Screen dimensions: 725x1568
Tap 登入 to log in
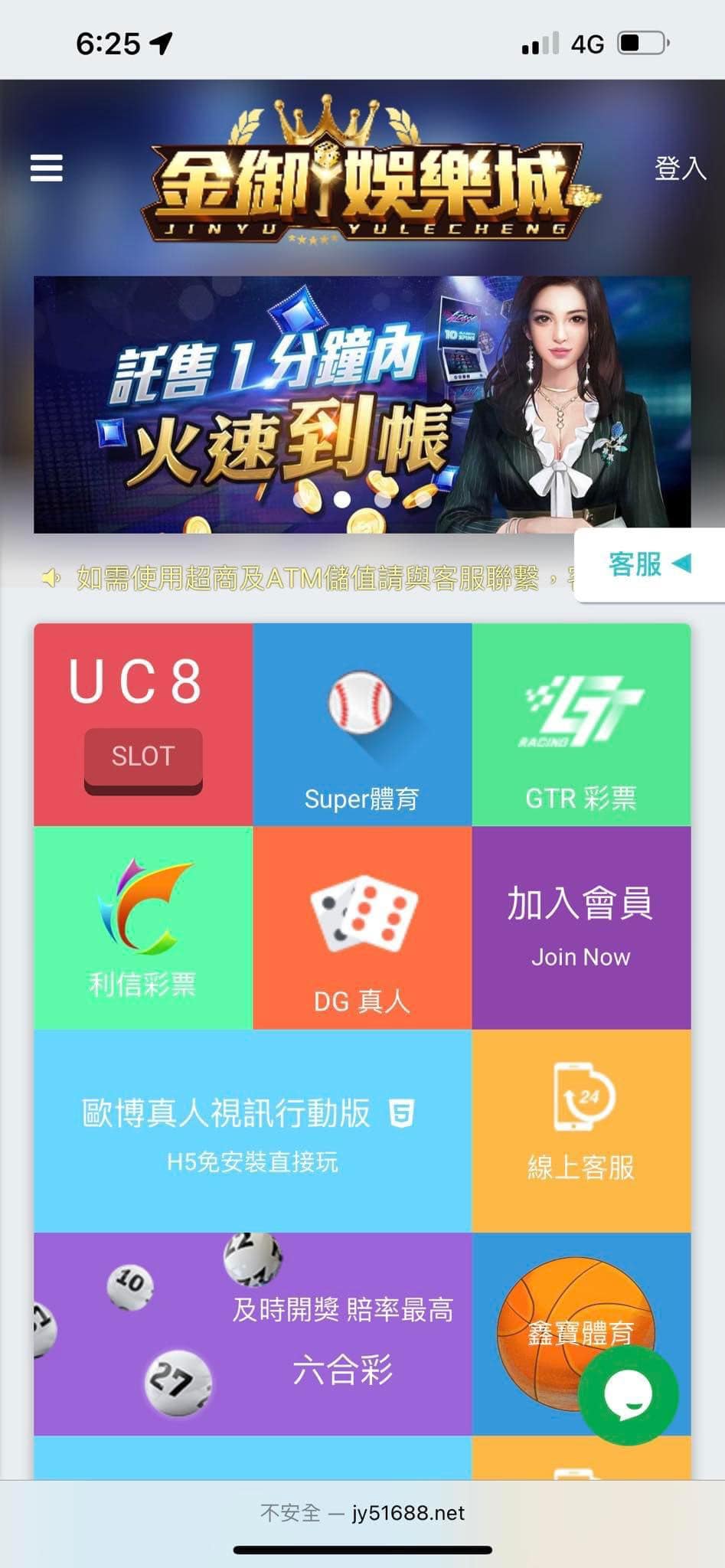pyautogui.click(x=679, y=168)
